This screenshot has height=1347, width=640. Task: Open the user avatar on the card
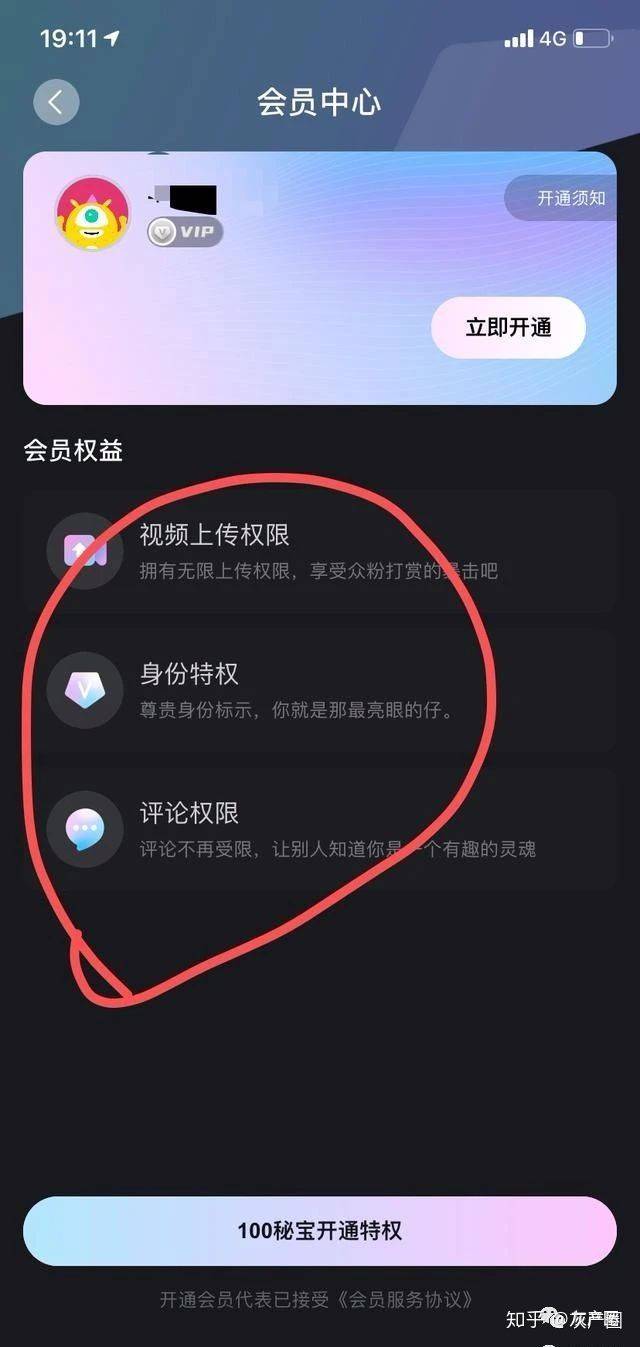point(93,212)
